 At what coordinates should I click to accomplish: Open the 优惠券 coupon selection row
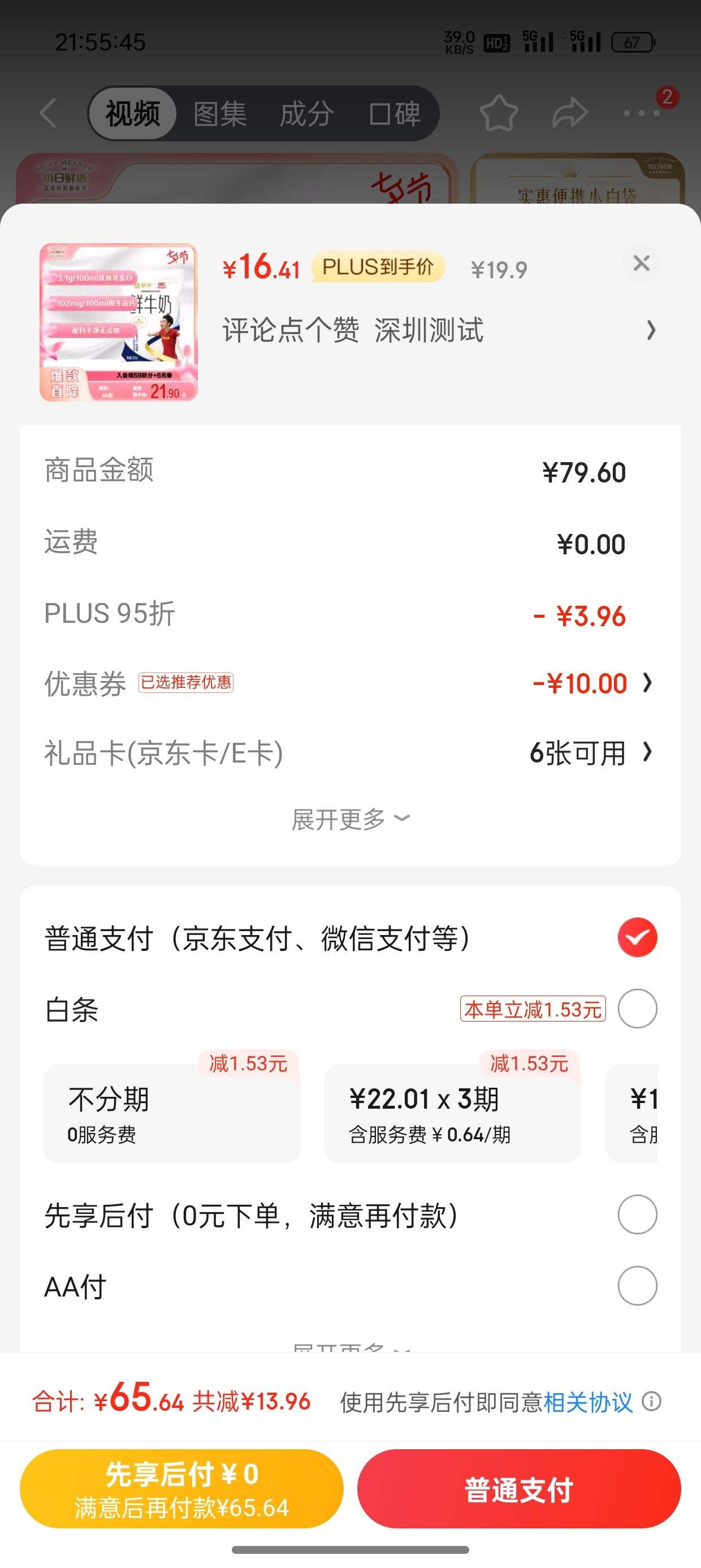tap(349, 683)
